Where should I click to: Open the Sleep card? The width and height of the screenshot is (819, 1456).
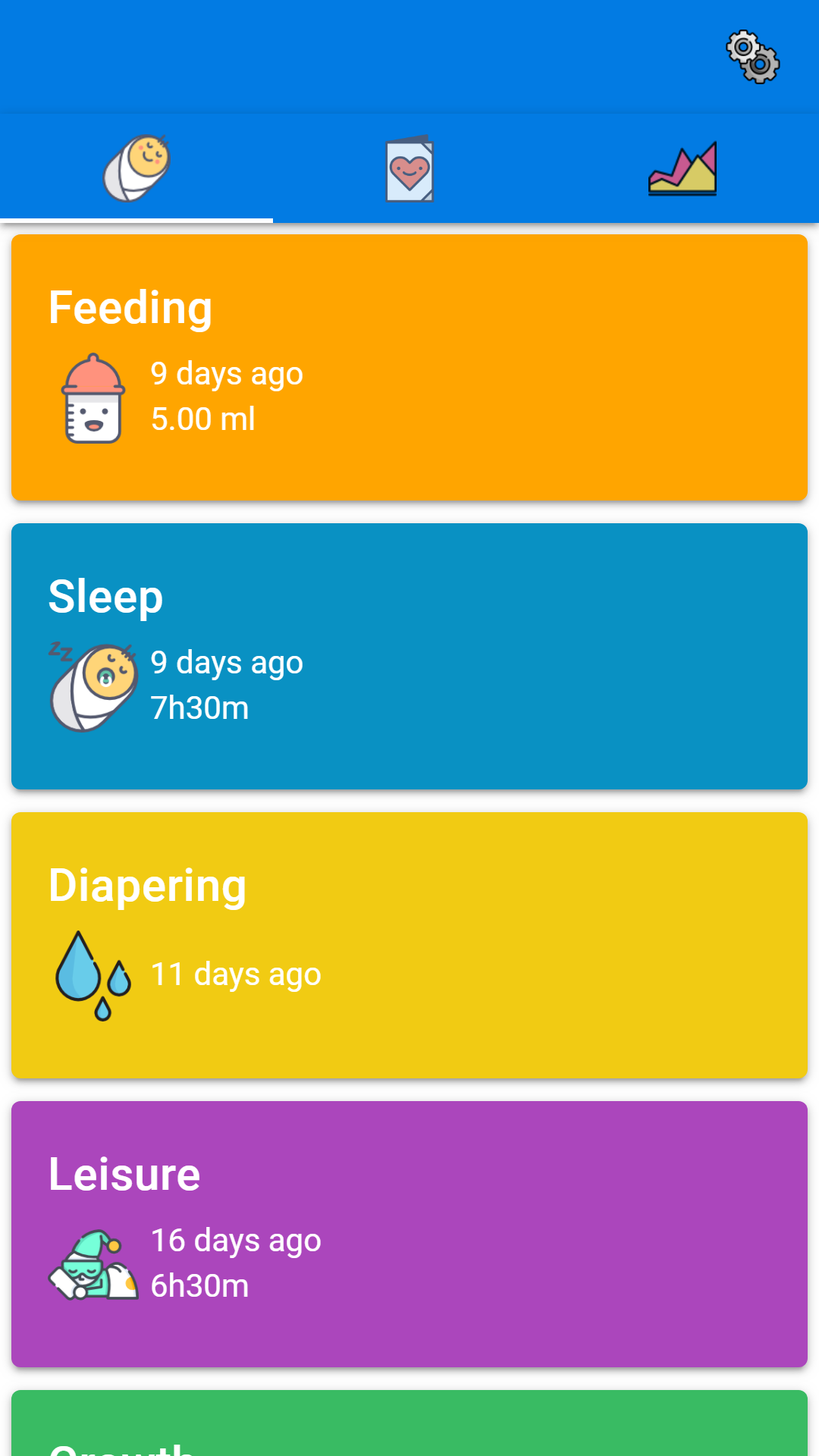[409, 656]
